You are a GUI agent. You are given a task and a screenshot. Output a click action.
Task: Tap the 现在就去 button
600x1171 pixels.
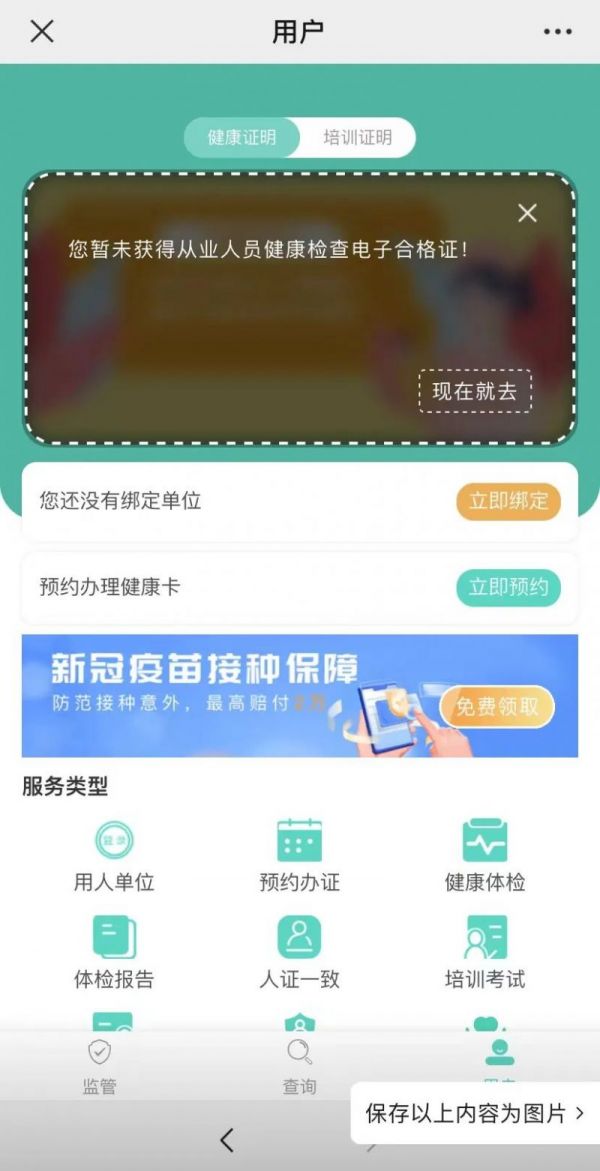(x=475, y=391)
